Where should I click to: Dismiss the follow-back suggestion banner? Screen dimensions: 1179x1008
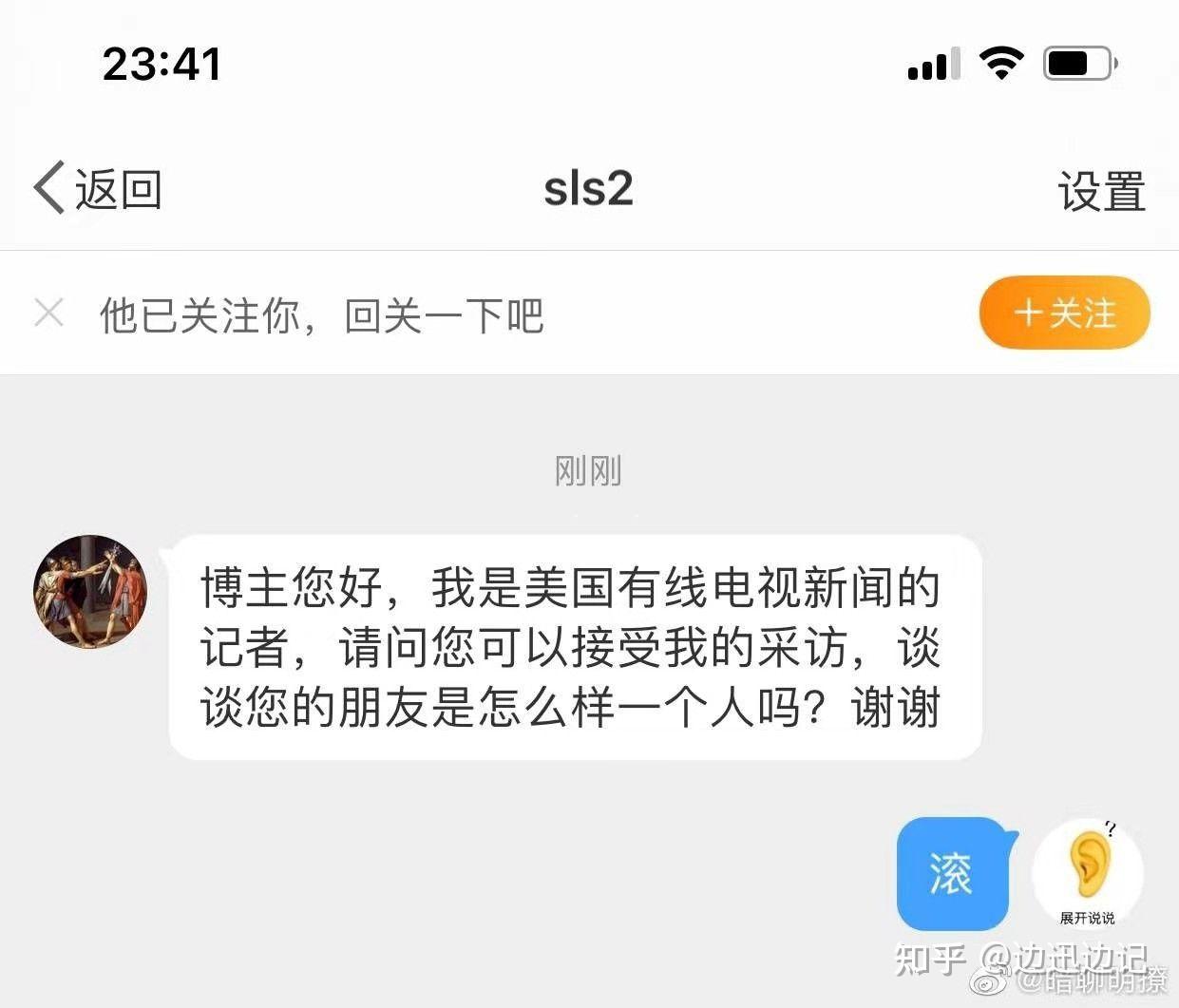[48, 313]
